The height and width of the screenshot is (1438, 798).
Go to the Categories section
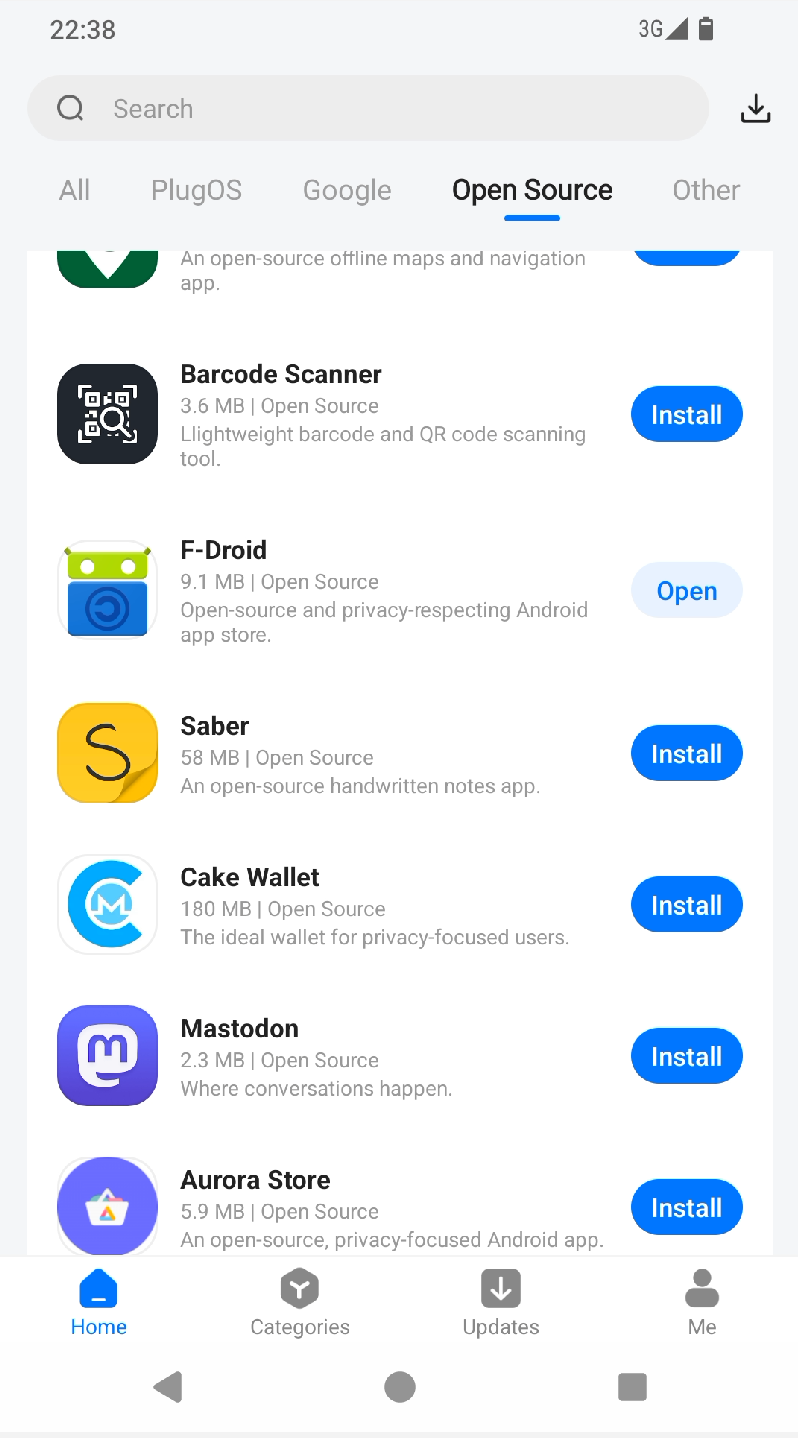point(300,1303)
